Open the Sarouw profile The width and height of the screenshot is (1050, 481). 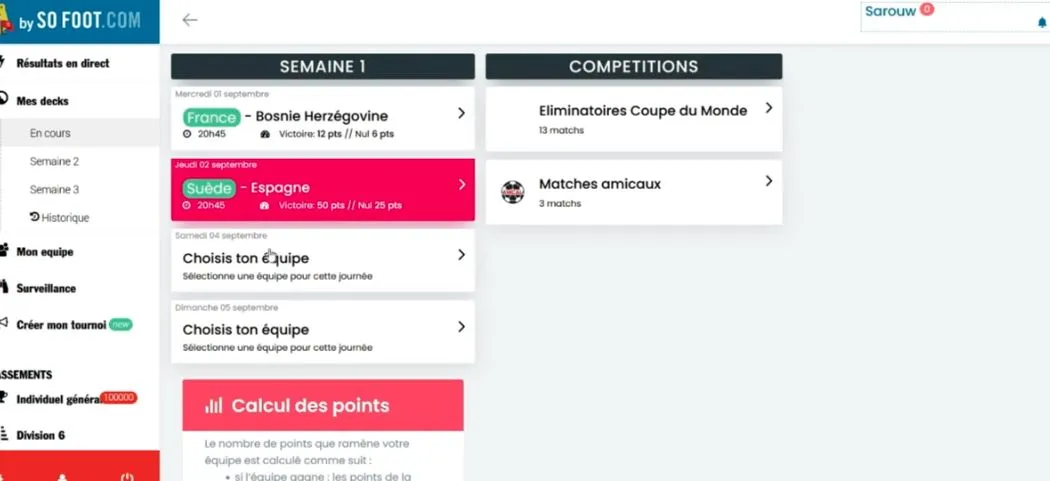click(x=890, y=11)
